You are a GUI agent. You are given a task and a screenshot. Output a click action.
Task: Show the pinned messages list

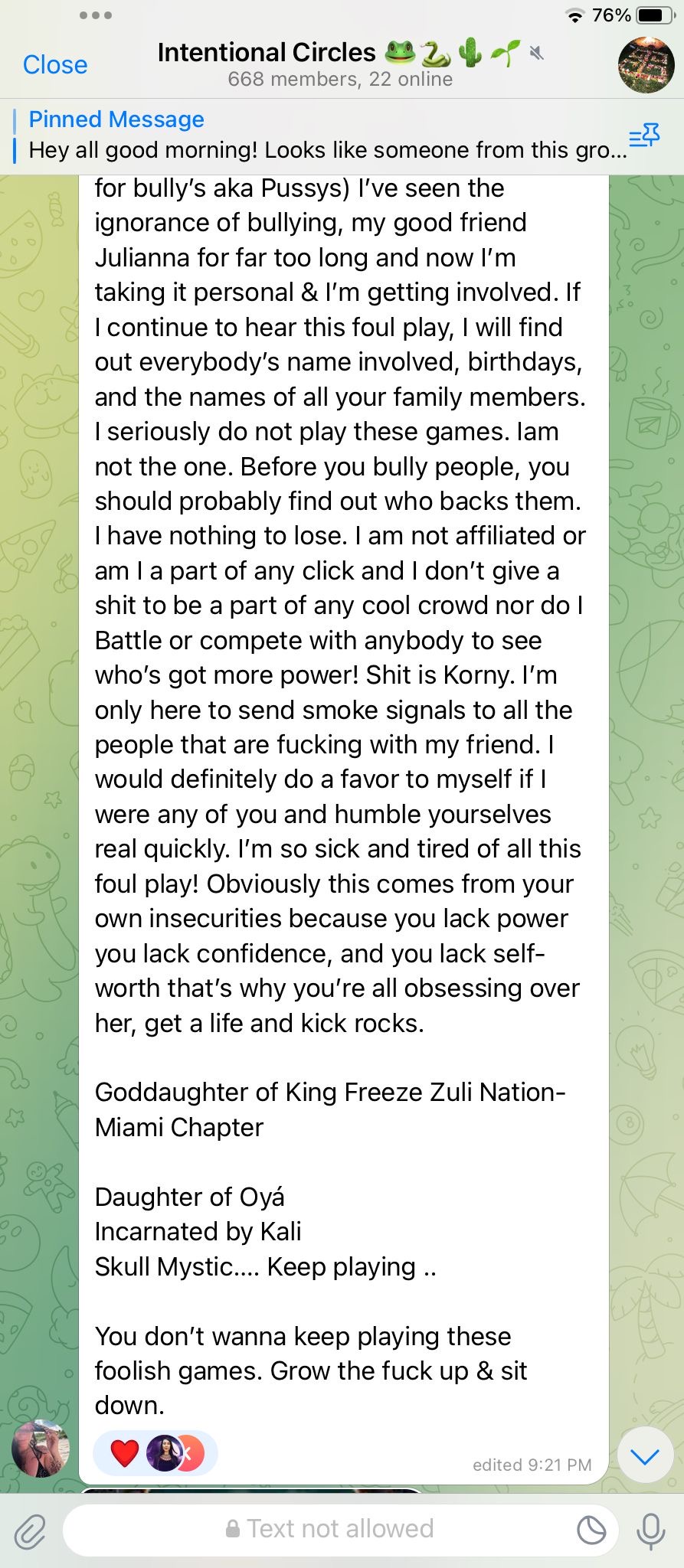coord(644,136)
